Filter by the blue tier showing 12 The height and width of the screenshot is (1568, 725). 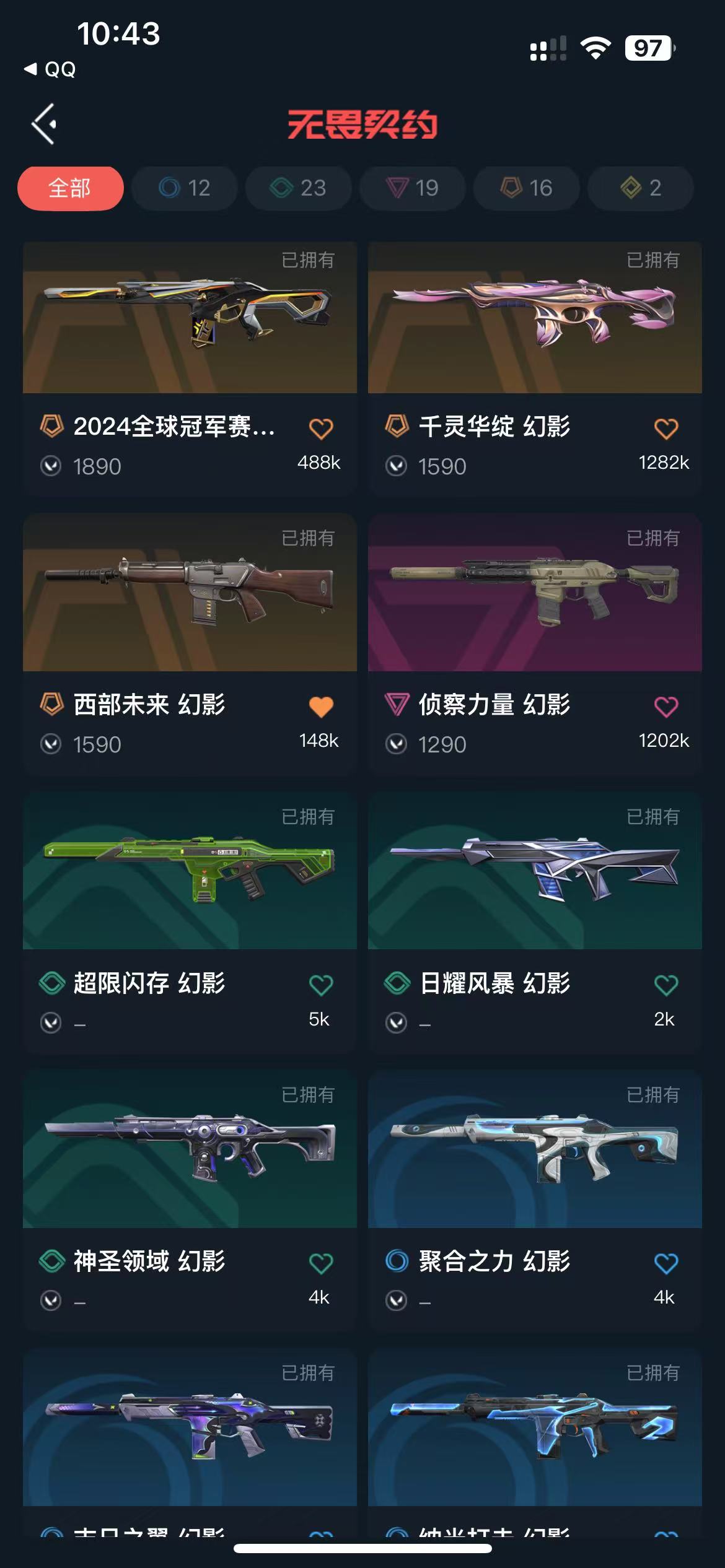click(185, 188)
